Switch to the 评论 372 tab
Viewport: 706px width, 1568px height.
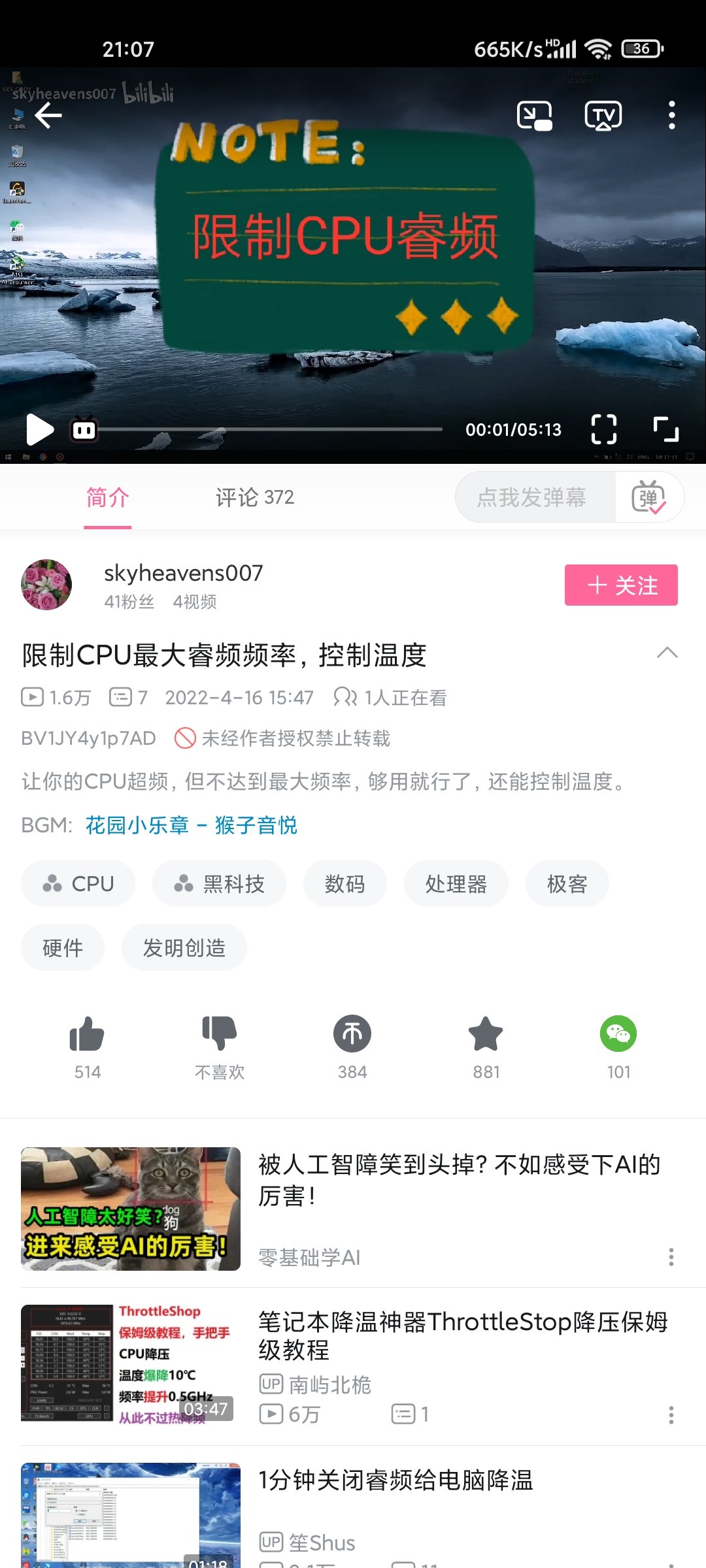[254, 498]
